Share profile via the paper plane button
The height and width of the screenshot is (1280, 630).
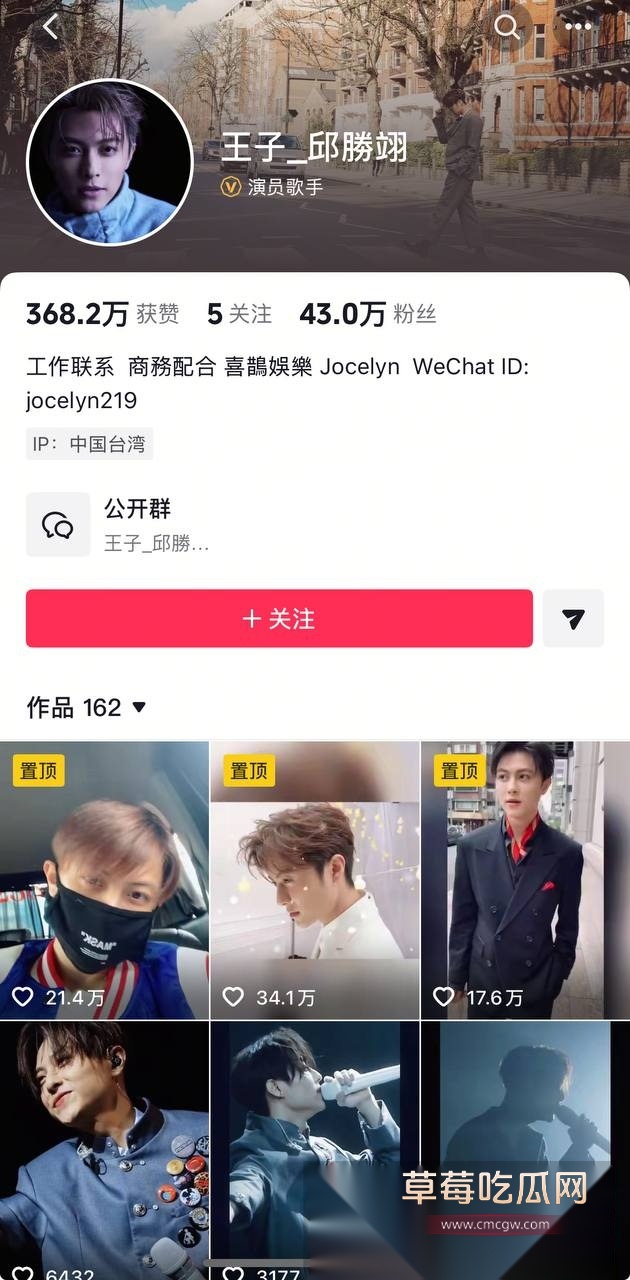pyautogui.click(x=573, y=619)
